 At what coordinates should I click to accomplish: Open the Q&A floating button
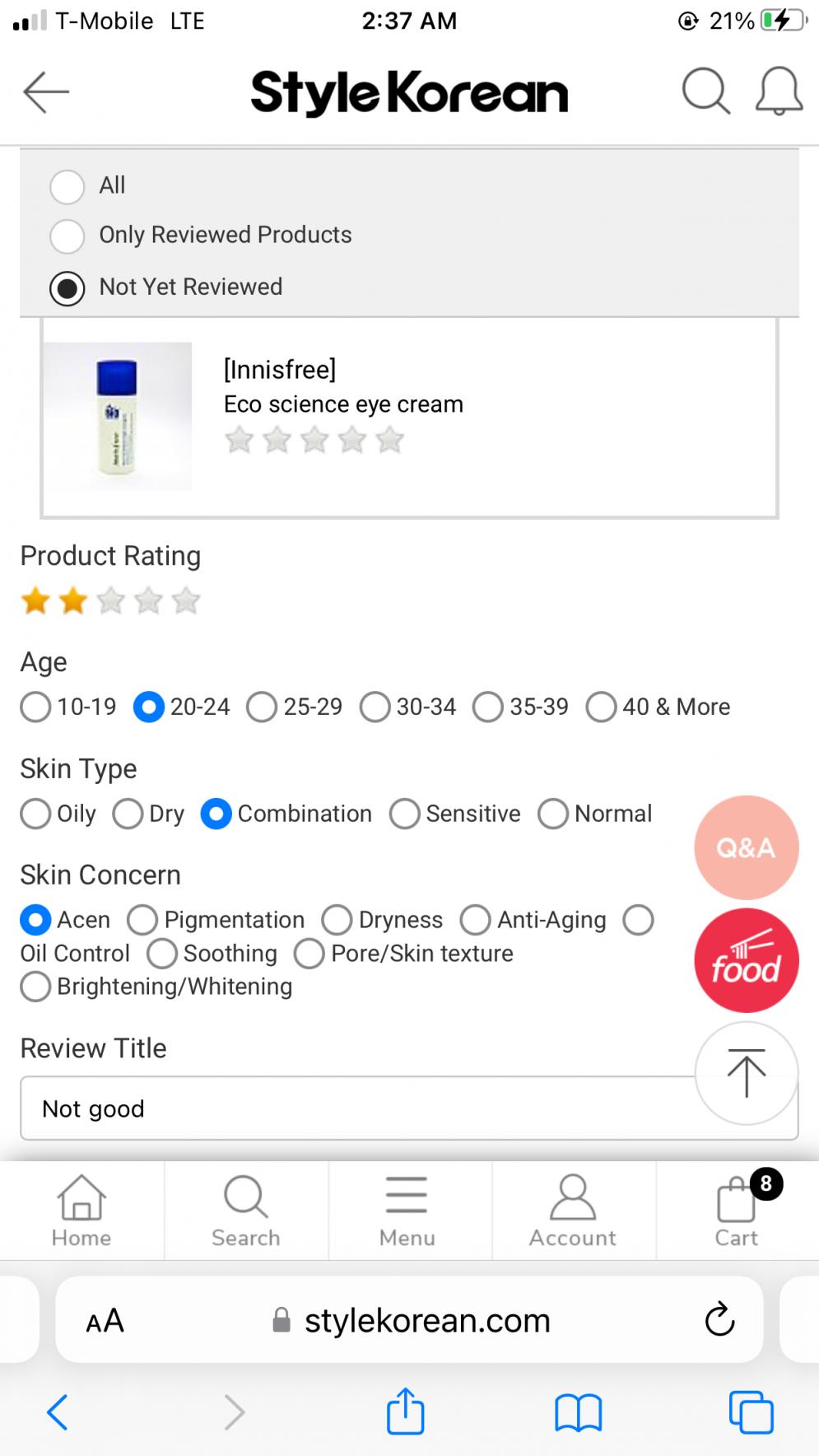(746, 847)
